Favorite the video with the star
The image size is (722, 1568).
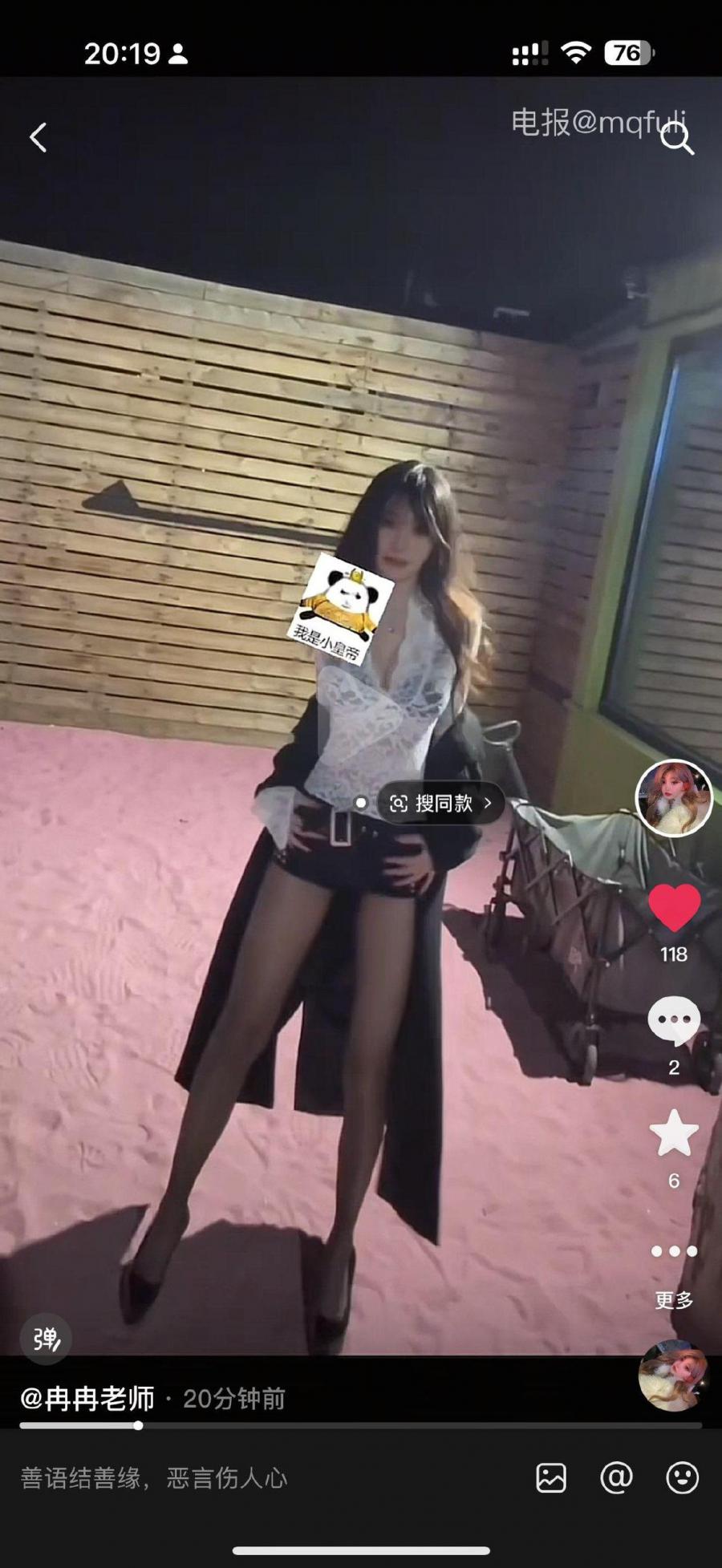pos(674,1133)
